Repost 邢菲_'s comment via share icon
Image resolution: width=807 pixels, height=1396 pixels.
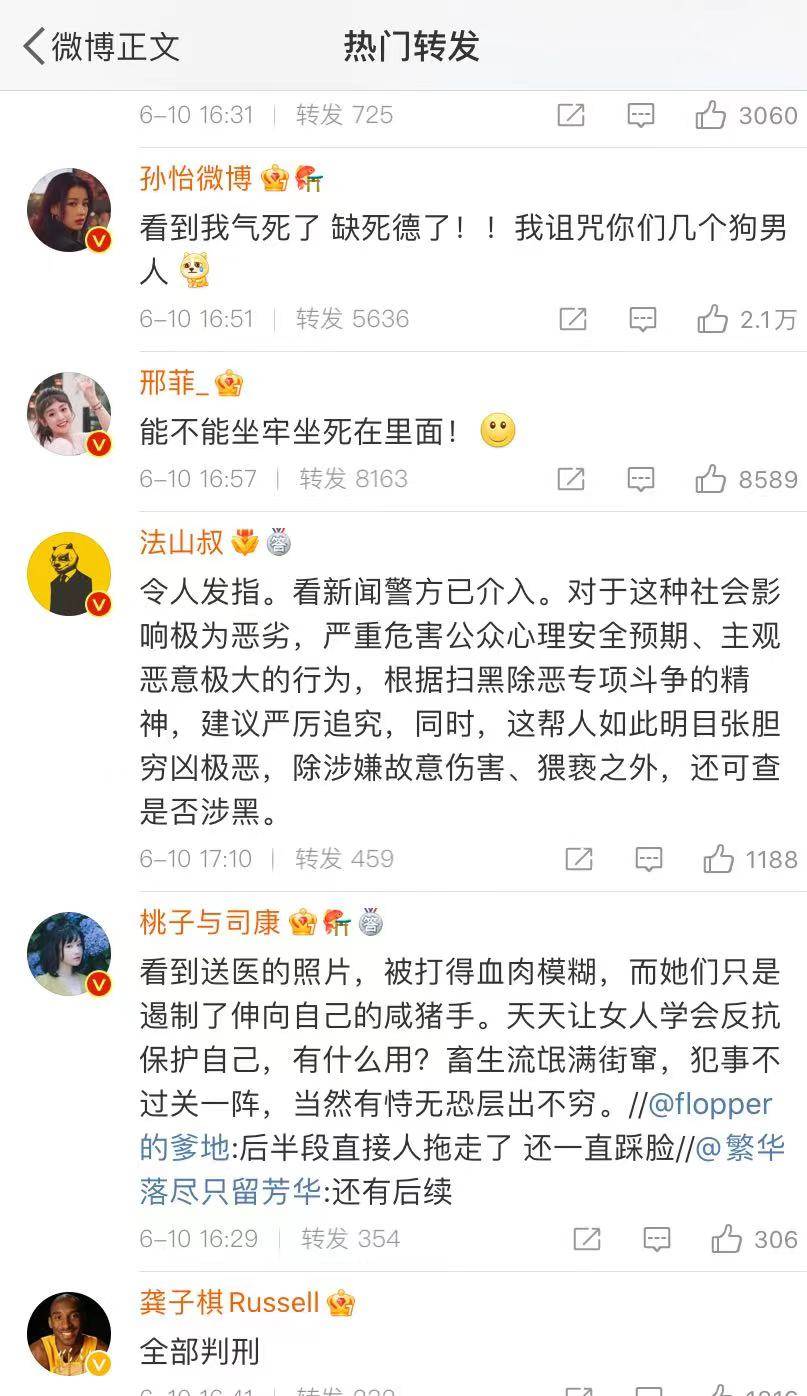point(571,479)
